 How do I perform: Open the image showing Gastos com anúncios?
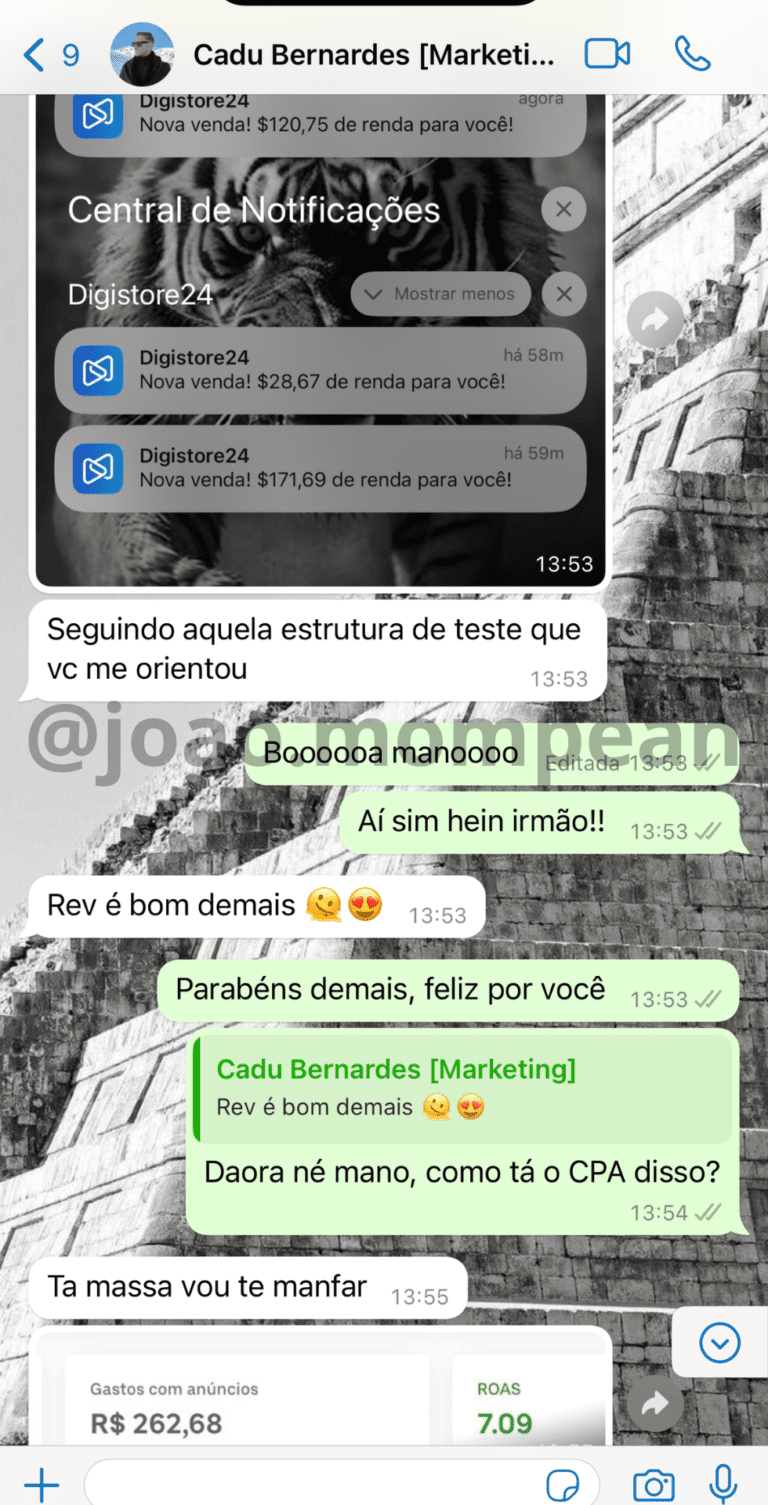(x=320, y=1395)
